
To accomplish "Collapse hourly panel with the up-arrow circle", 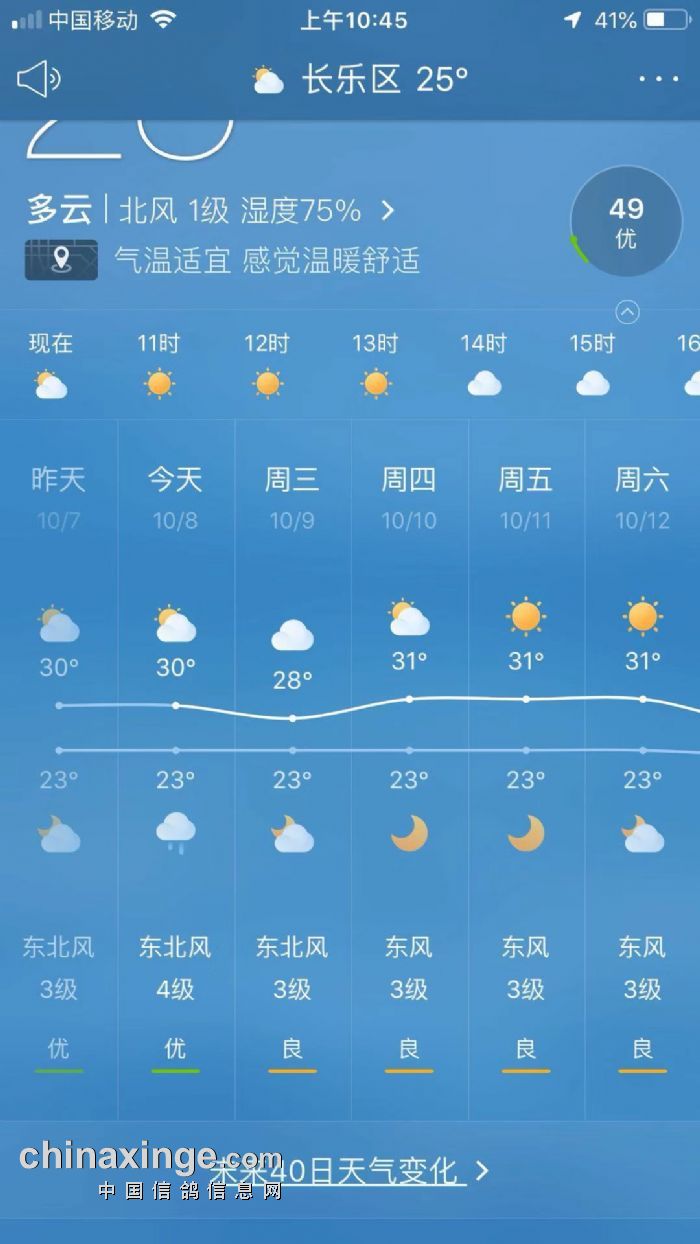I will tap(627, 313).
